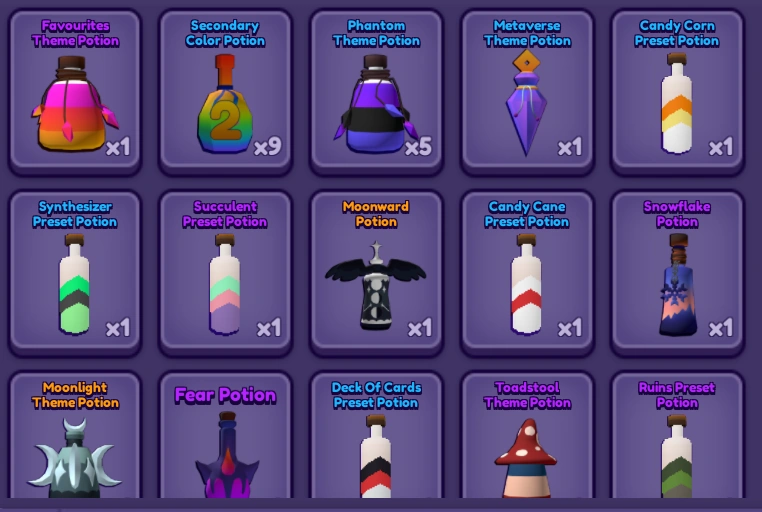Tap the Ruins Preset Potion
Screen dimensions: 762x512
click(677, 435)
